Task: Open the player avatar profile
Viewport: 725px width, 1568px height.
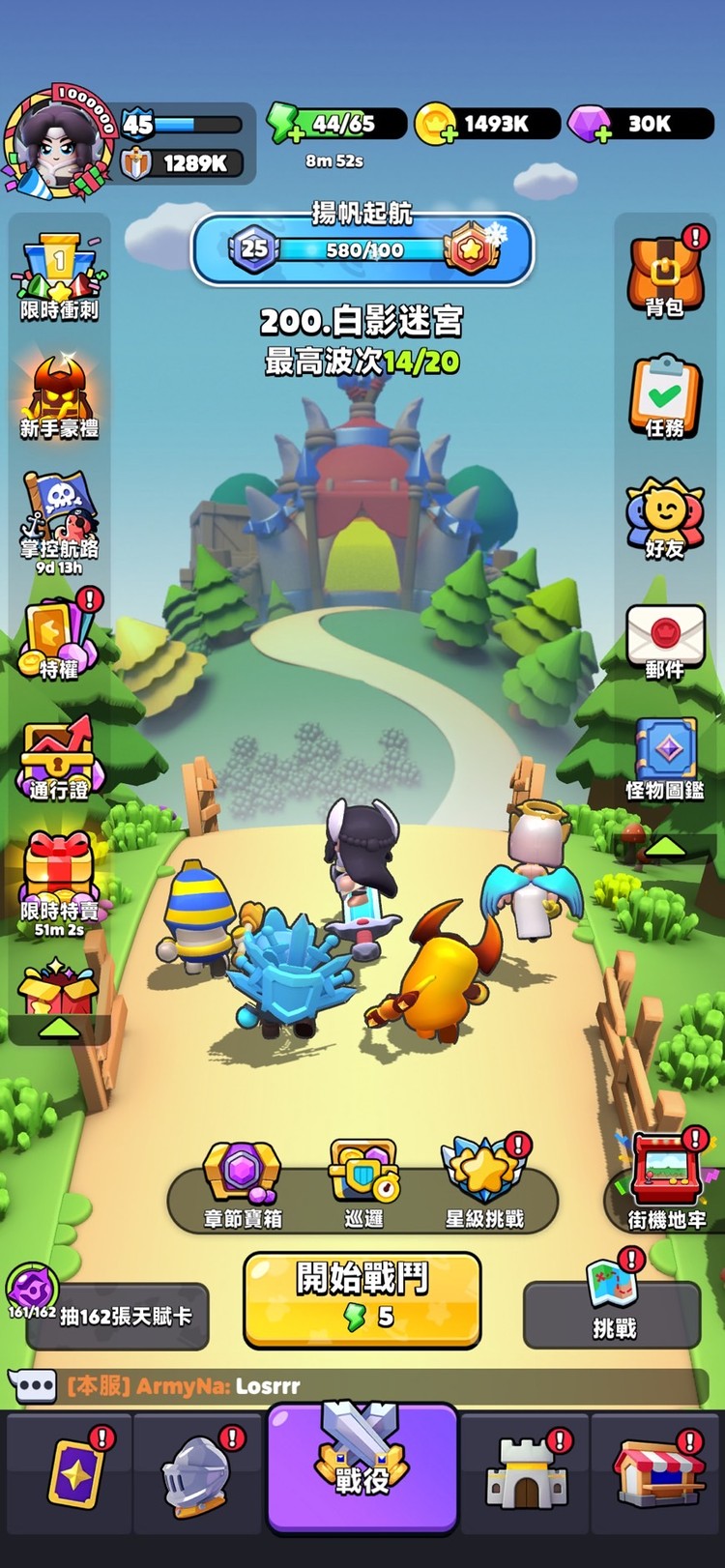Action: 60,142
